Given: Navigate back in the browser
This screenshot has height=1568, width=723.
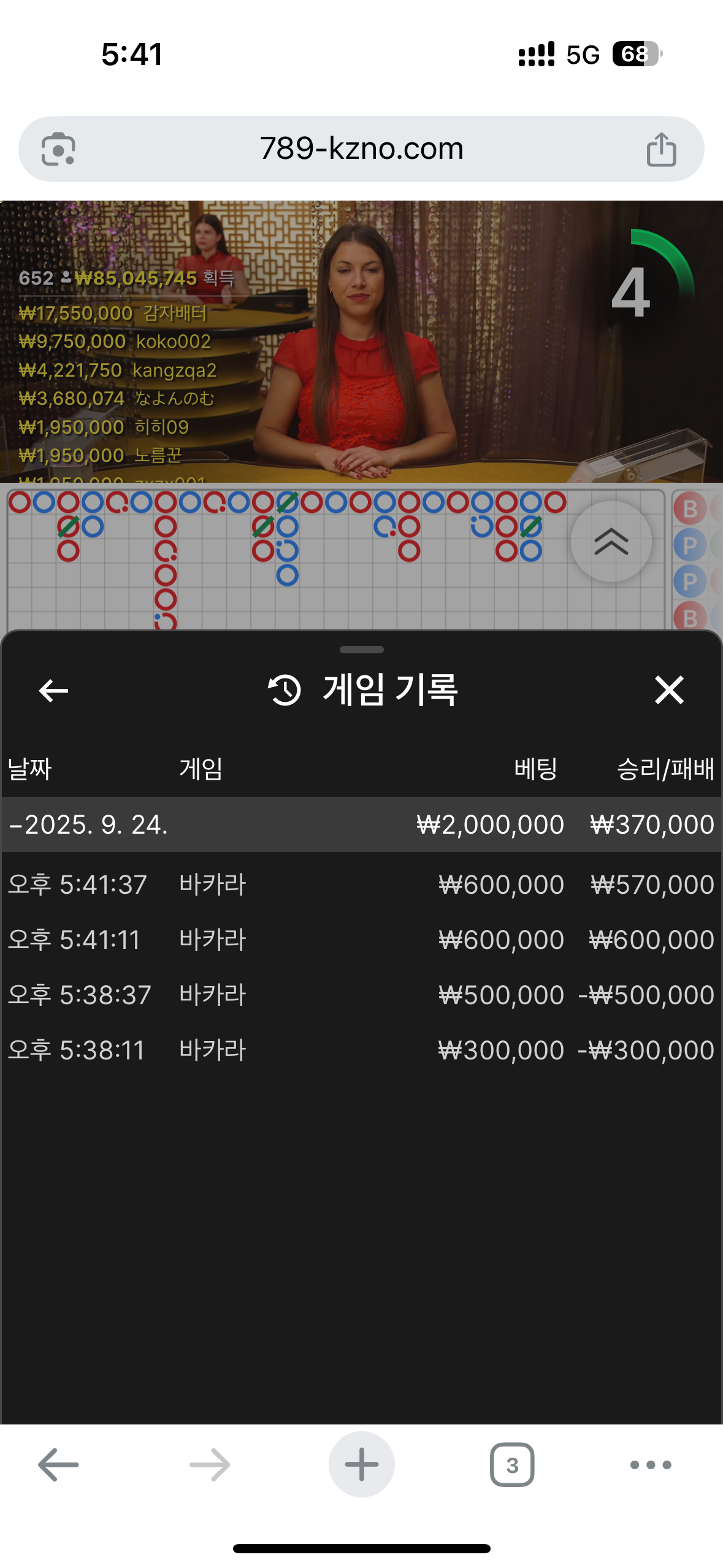Looking at the screenshot, I should point(58,1464).
